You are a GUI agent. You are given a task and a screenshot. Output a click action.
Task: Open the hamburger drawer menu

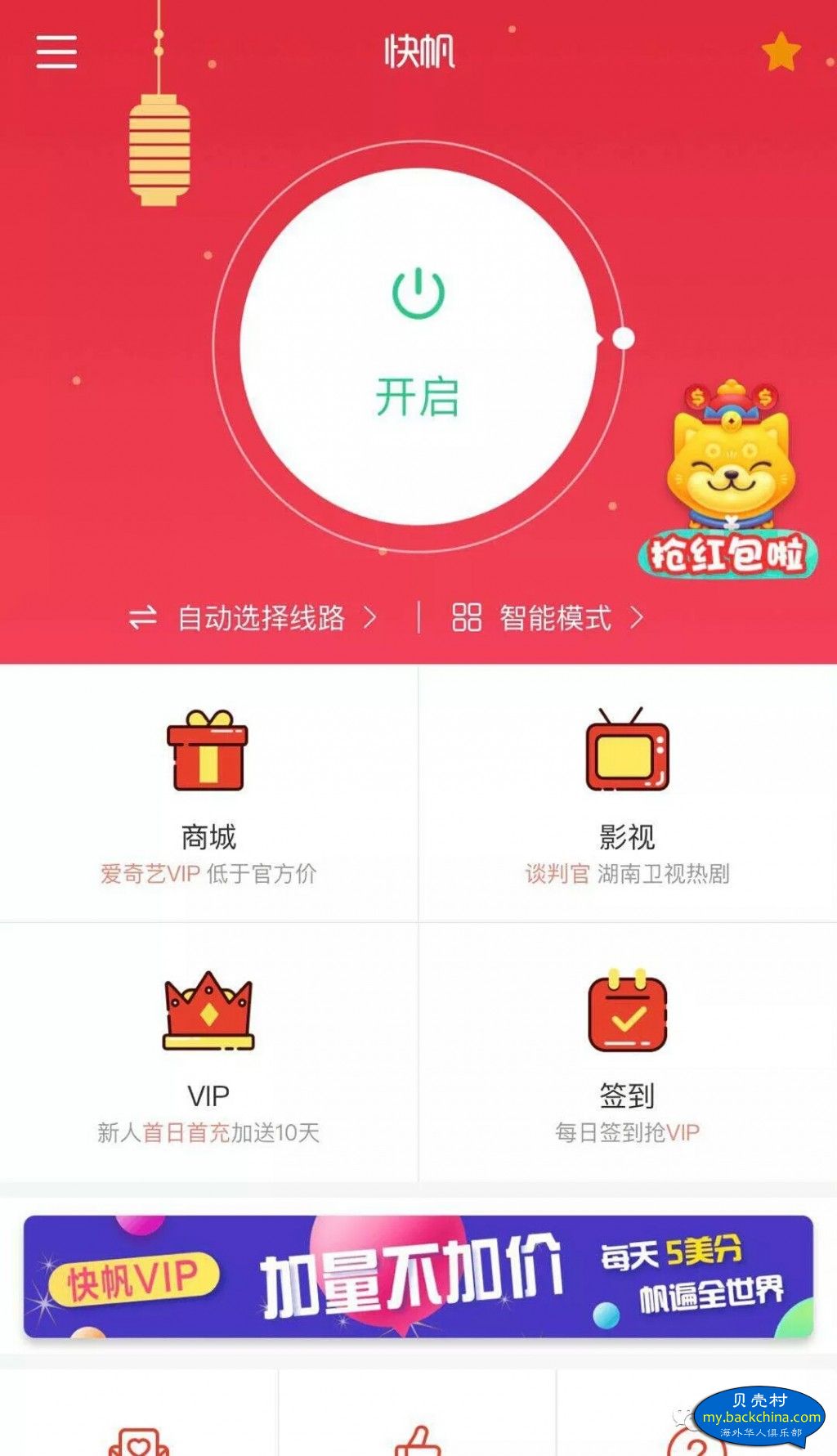pos(56,52)
